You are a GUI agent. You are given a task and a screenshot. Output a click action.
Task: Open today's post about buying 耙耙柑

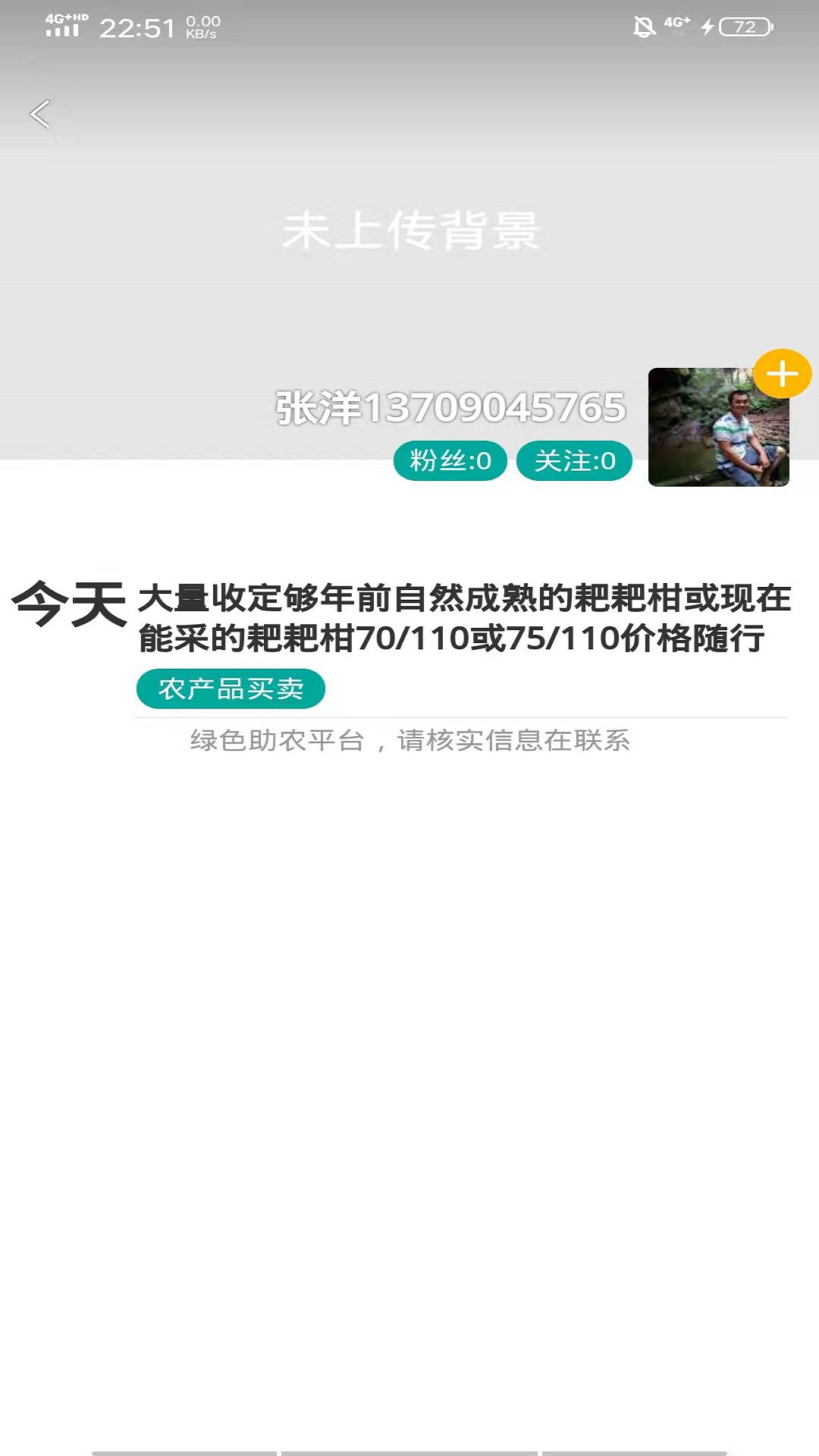tap(463, 618)
